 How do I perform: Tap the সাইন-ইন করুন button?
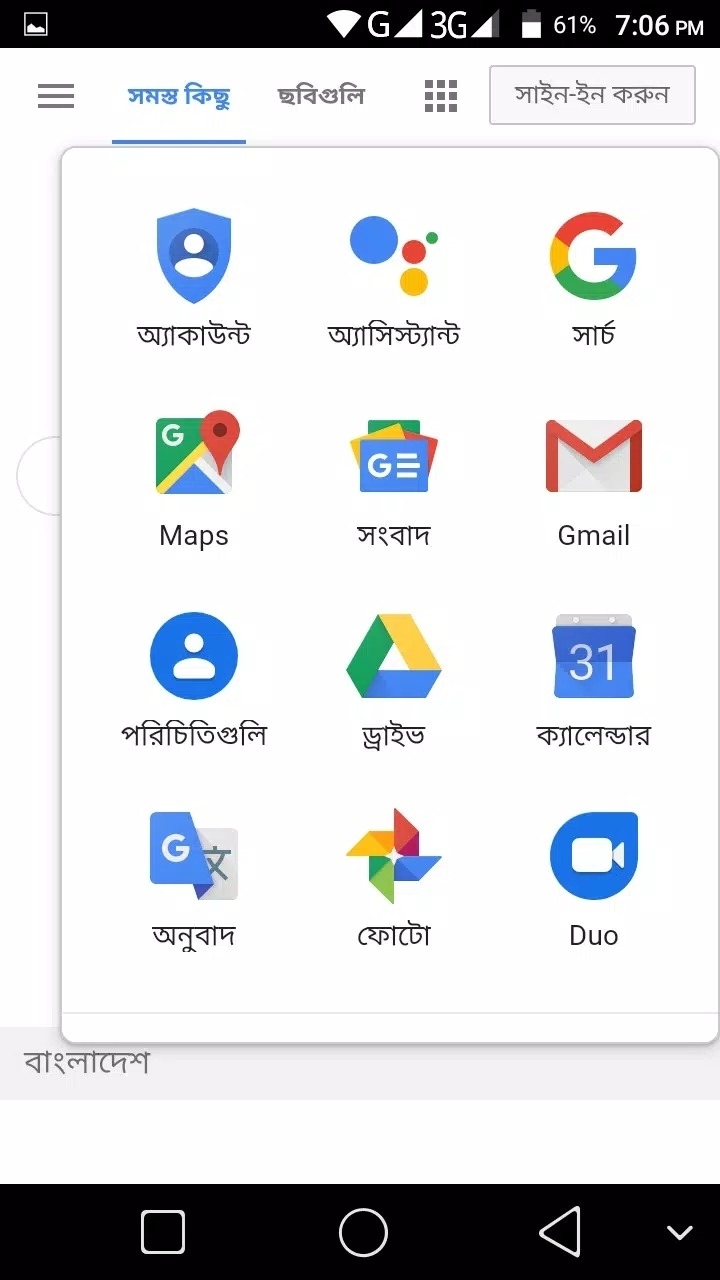click(592, 96)
